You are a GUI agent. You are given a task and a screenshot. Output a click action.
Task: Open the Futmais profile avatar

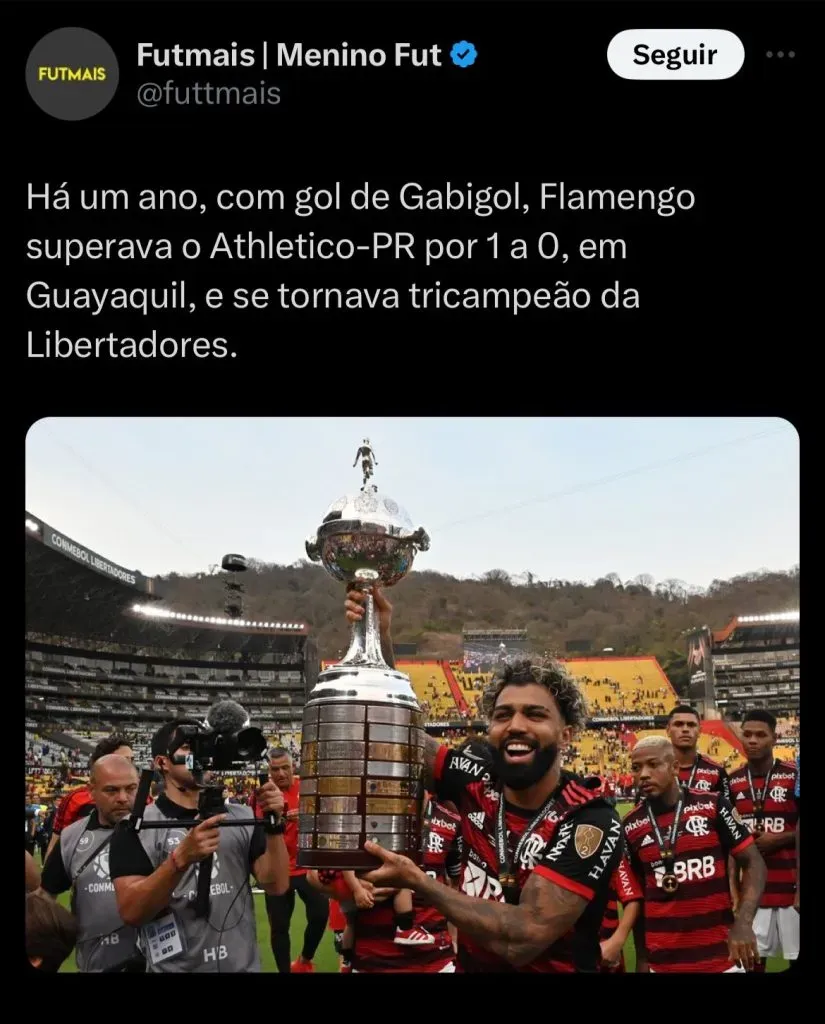click(x=72, y=74)
